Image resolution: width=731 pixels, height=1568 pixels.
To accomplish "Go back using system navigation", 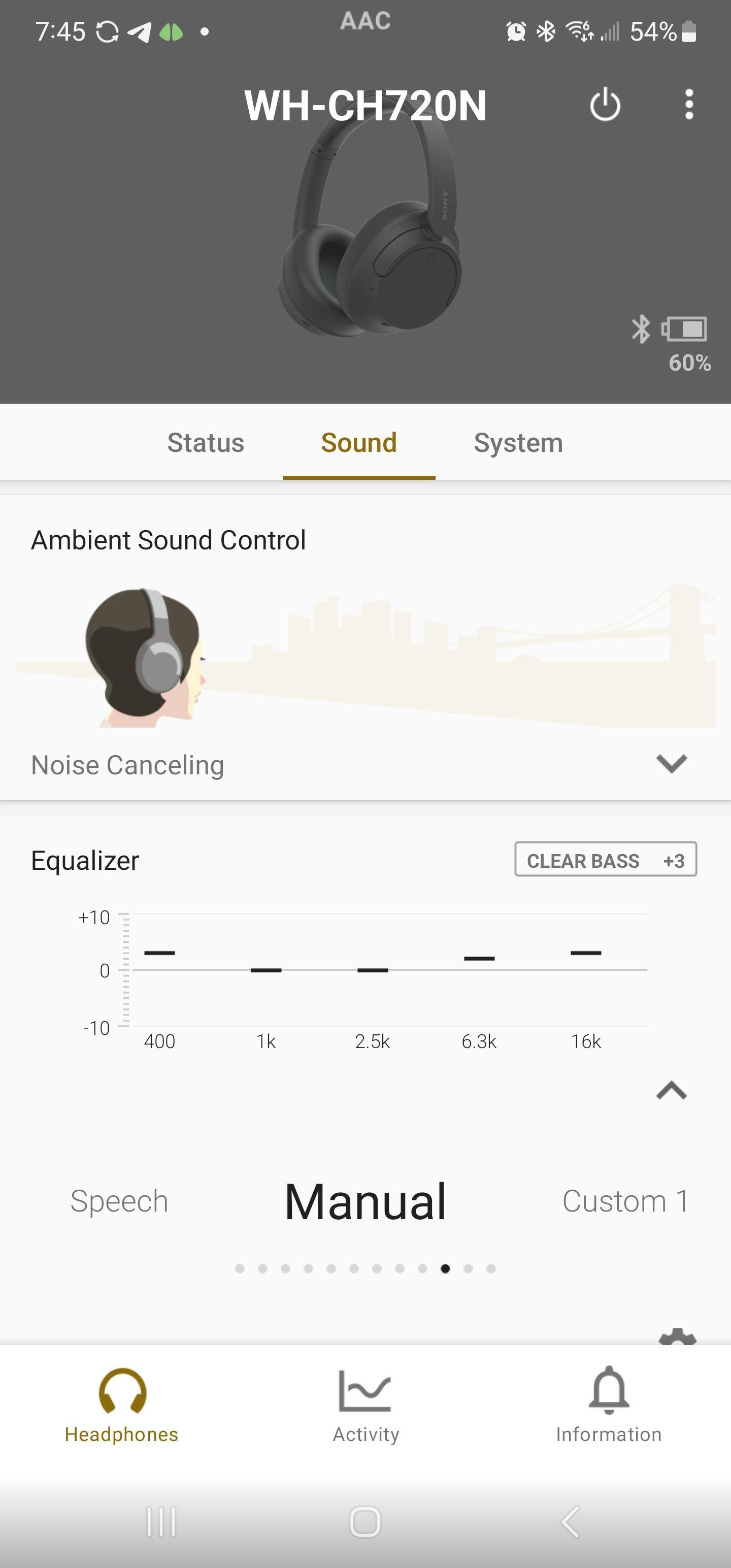I will (x=570, y=1522).
